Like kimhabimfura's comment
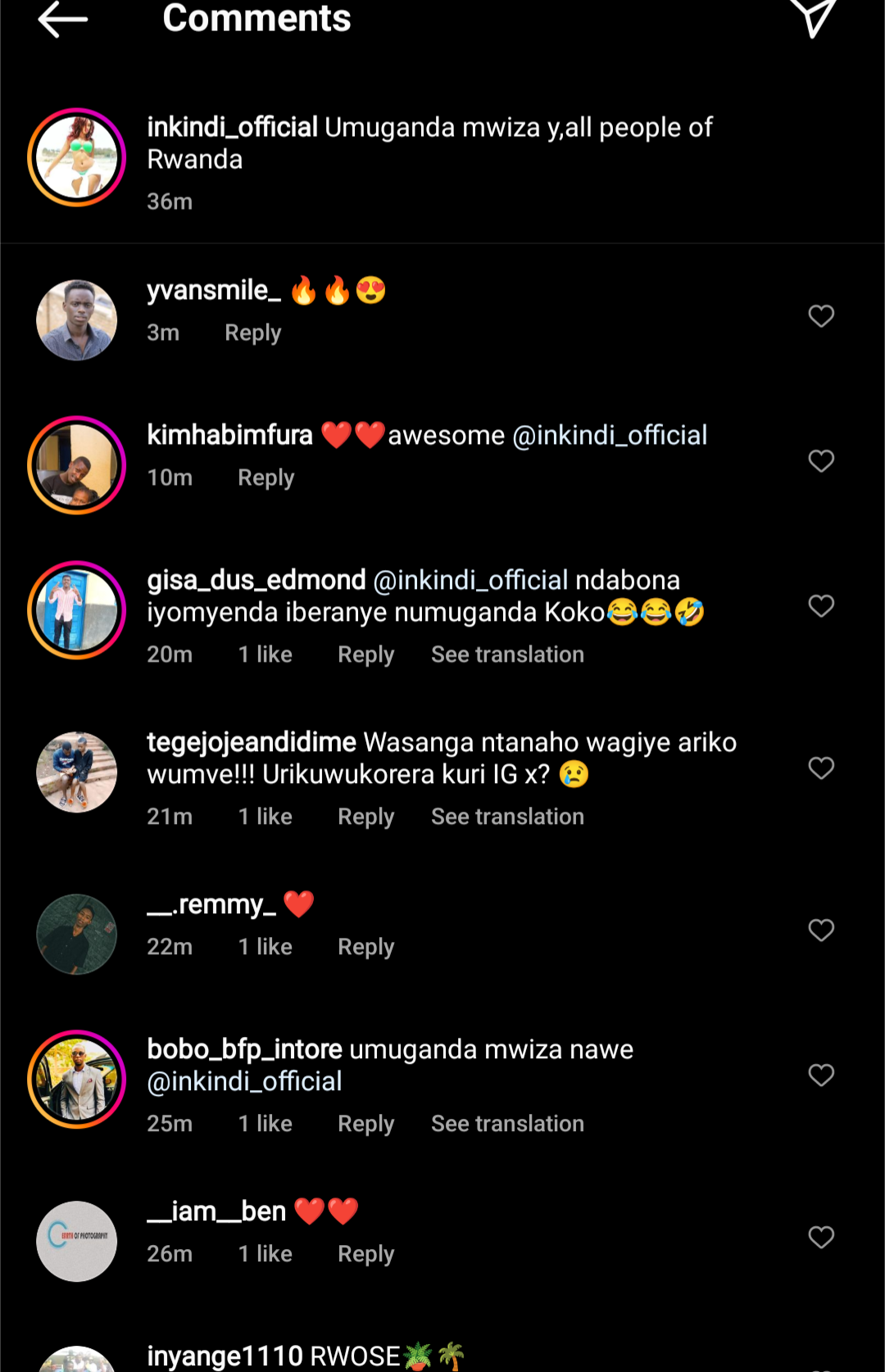 click(x=821, y=461)
